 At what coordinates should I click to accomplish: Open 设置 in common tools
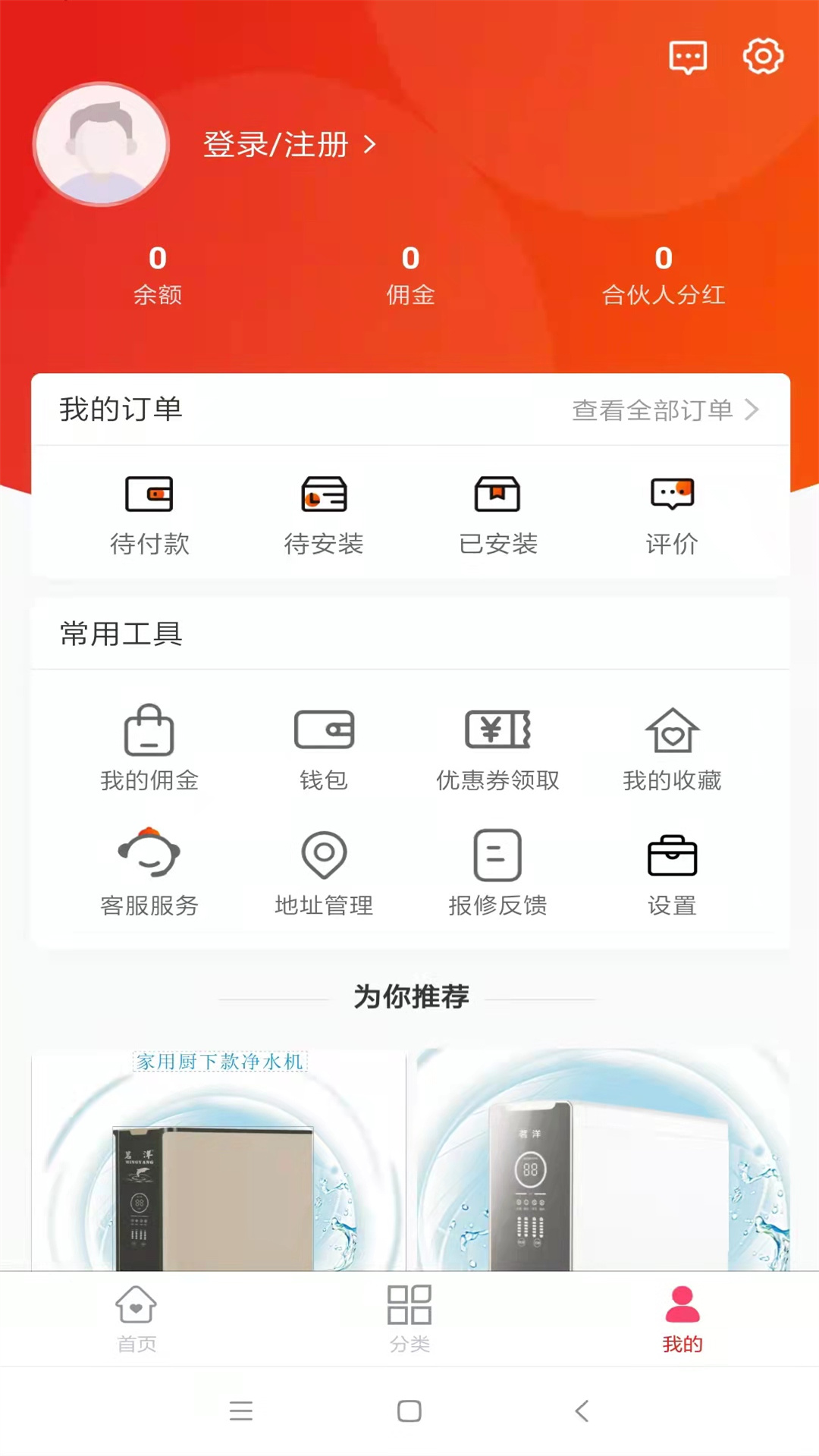pyautogui.click(x=672, y=872)
